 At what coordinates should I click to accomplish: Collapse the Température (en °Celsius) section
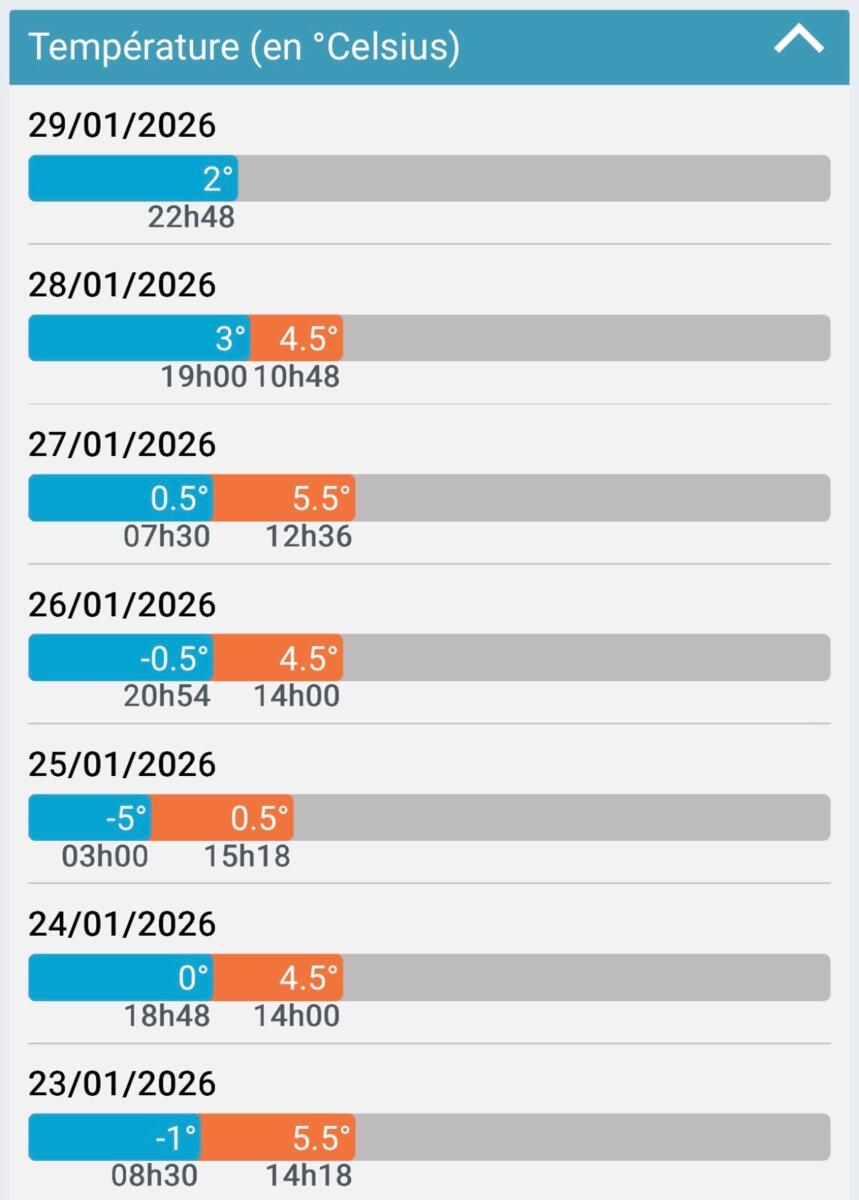798,42
